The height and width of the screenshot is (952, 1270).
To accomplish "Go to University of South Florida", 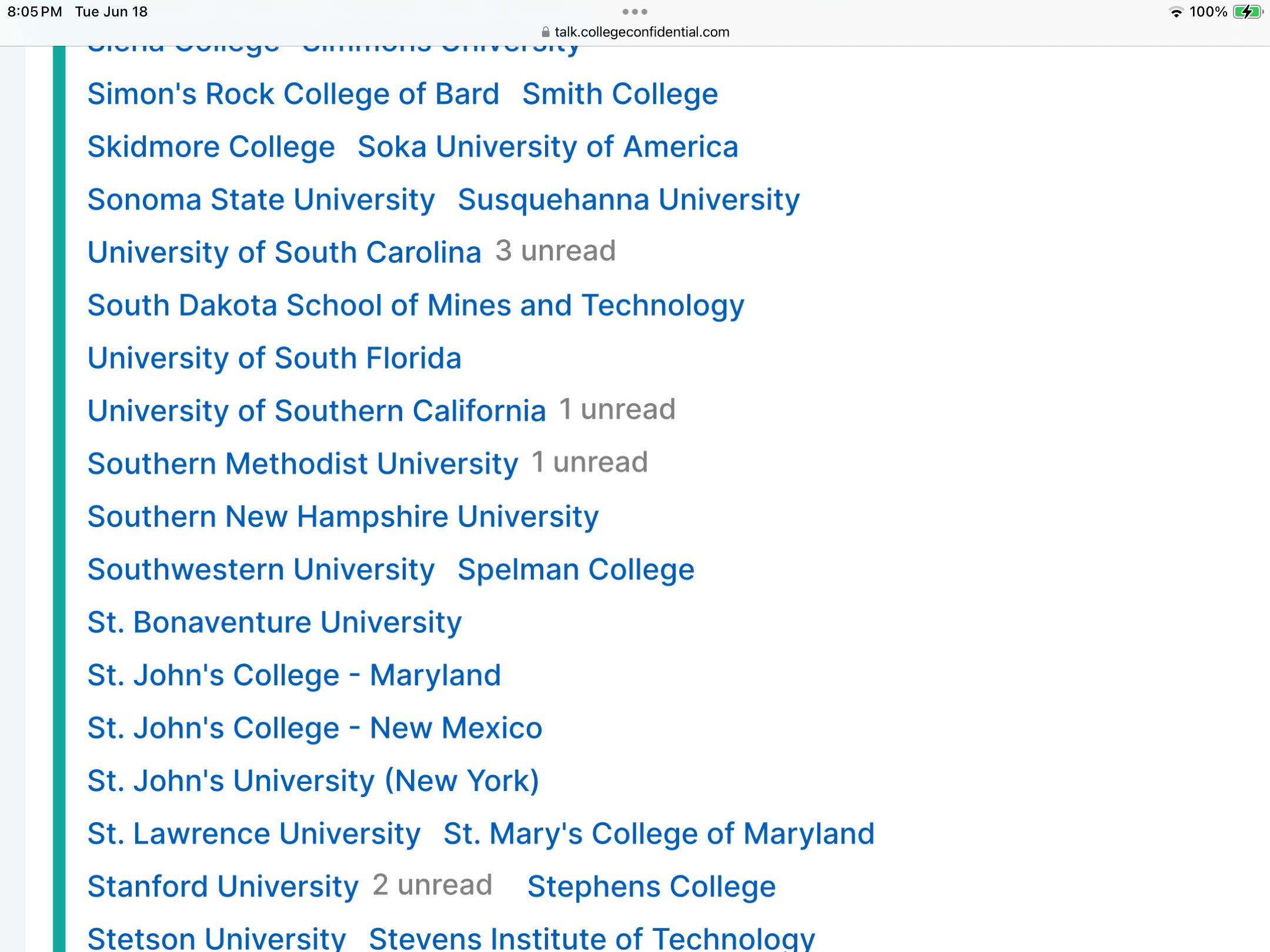I will coord(274,358).
